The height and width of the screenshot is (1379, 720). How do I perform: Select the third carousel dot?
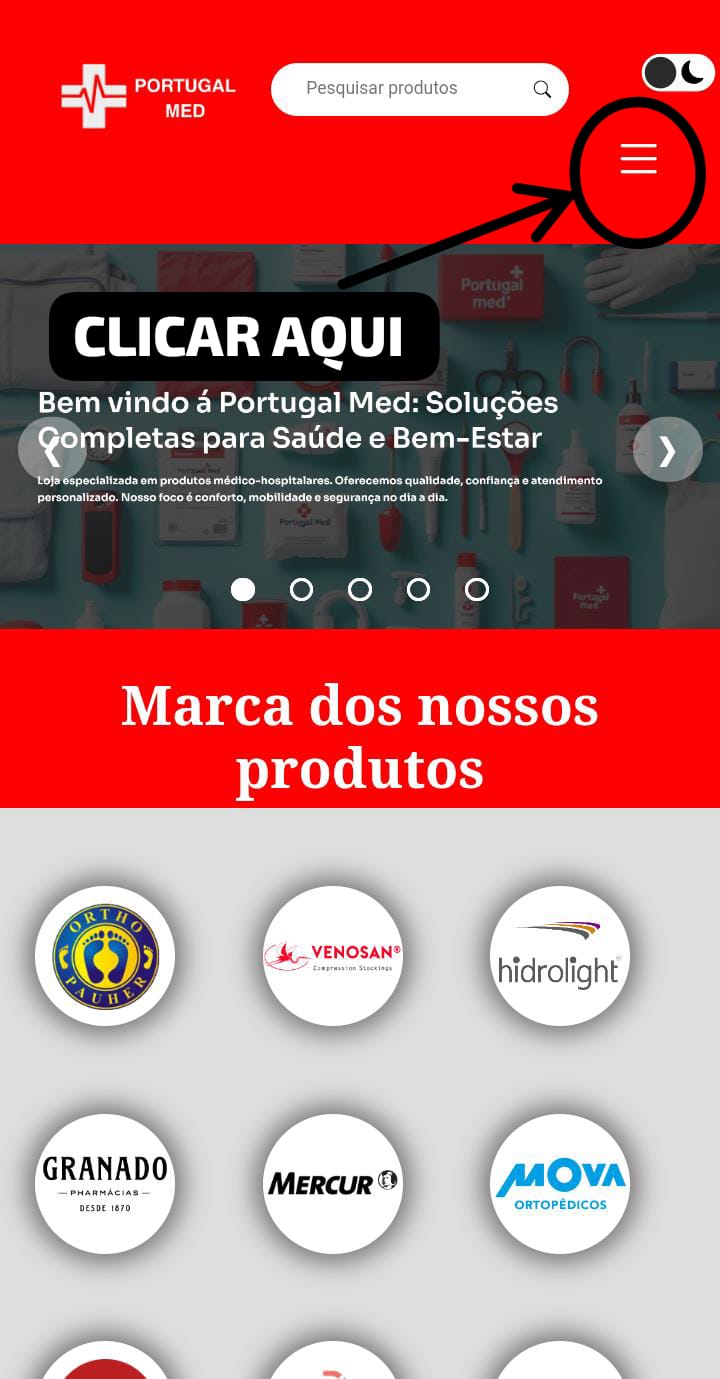pyautogui.click(x=360, y=589)
